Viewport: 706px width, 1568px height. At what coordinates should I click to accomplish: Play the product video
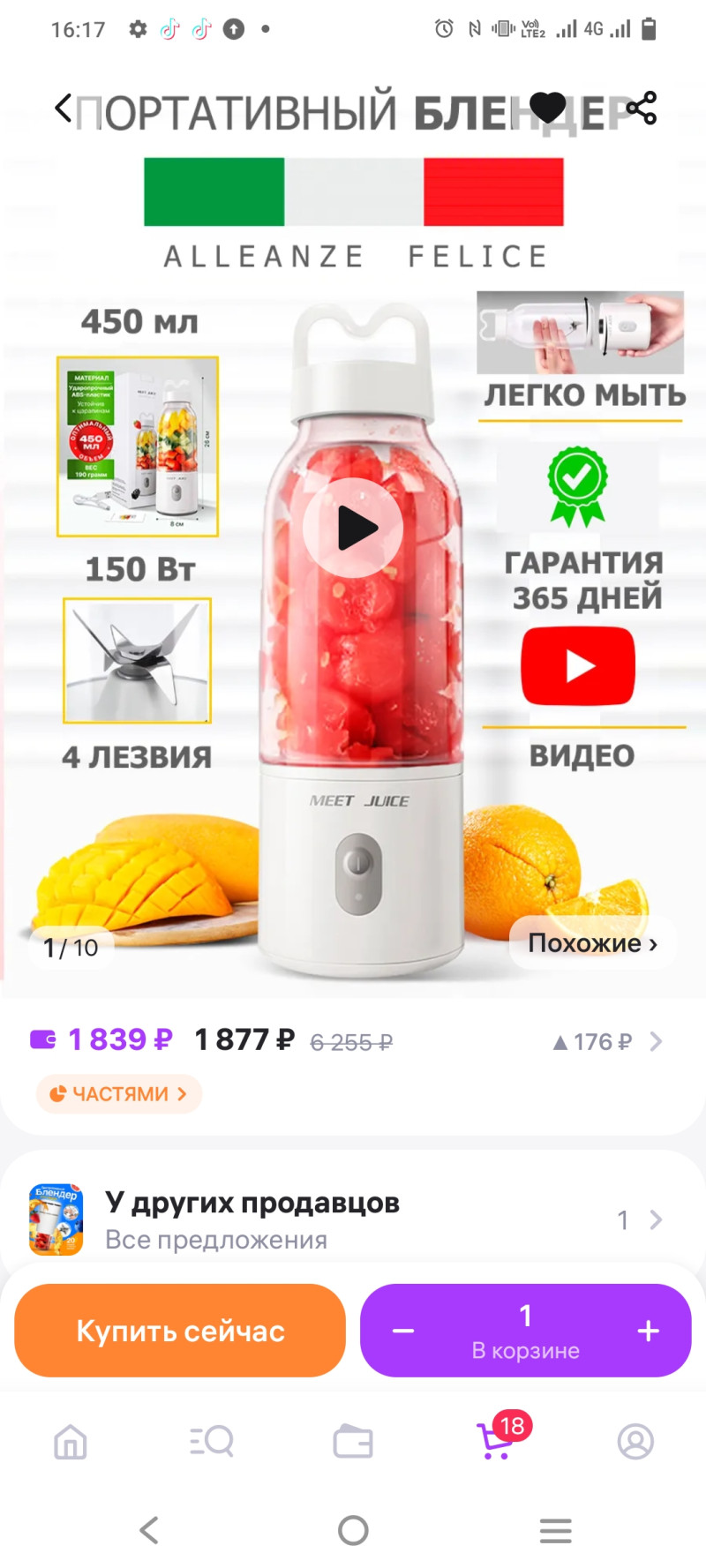353,528
